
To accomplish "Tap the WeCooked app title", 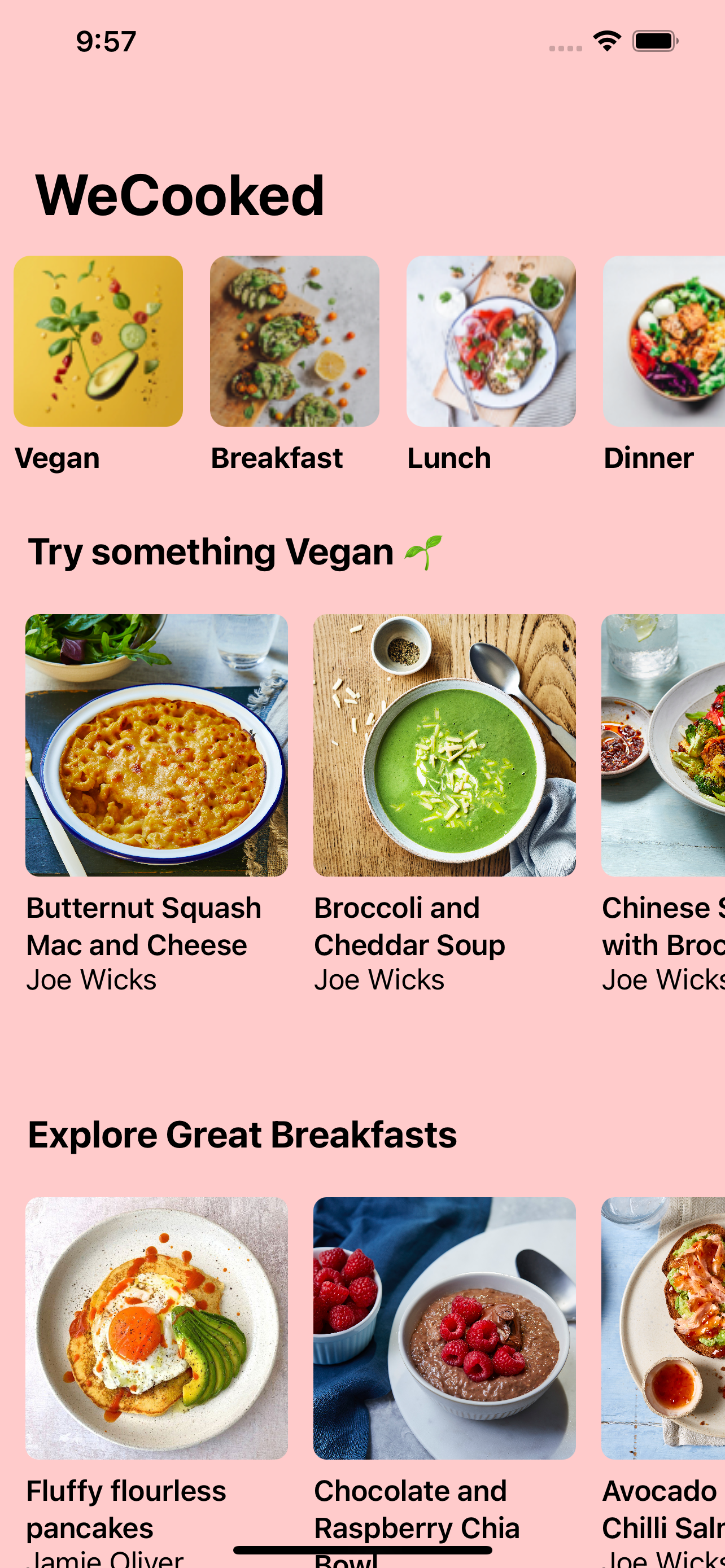I will [178, 195].
